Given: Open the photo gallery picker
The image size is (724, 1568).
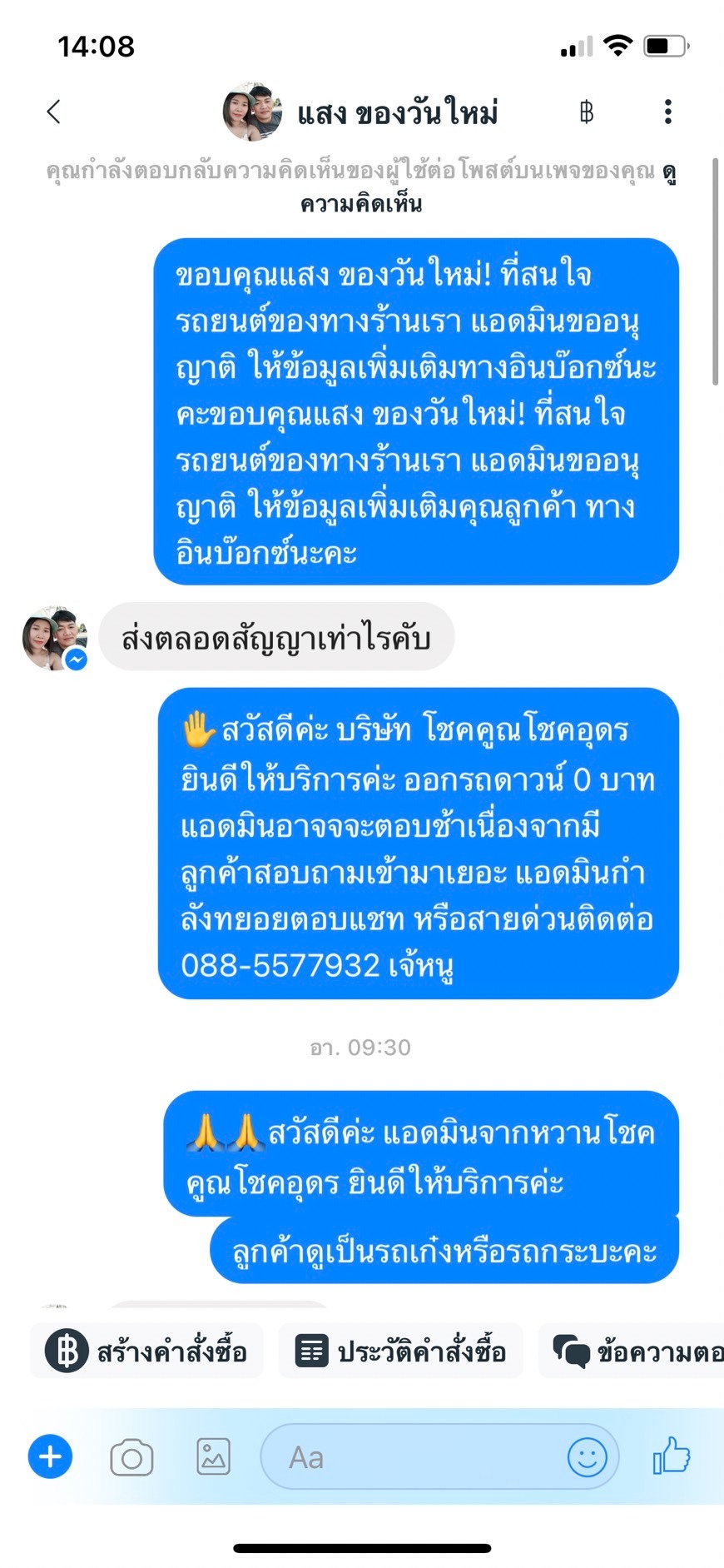Looking at the screenshot, I should point(213,1457).
